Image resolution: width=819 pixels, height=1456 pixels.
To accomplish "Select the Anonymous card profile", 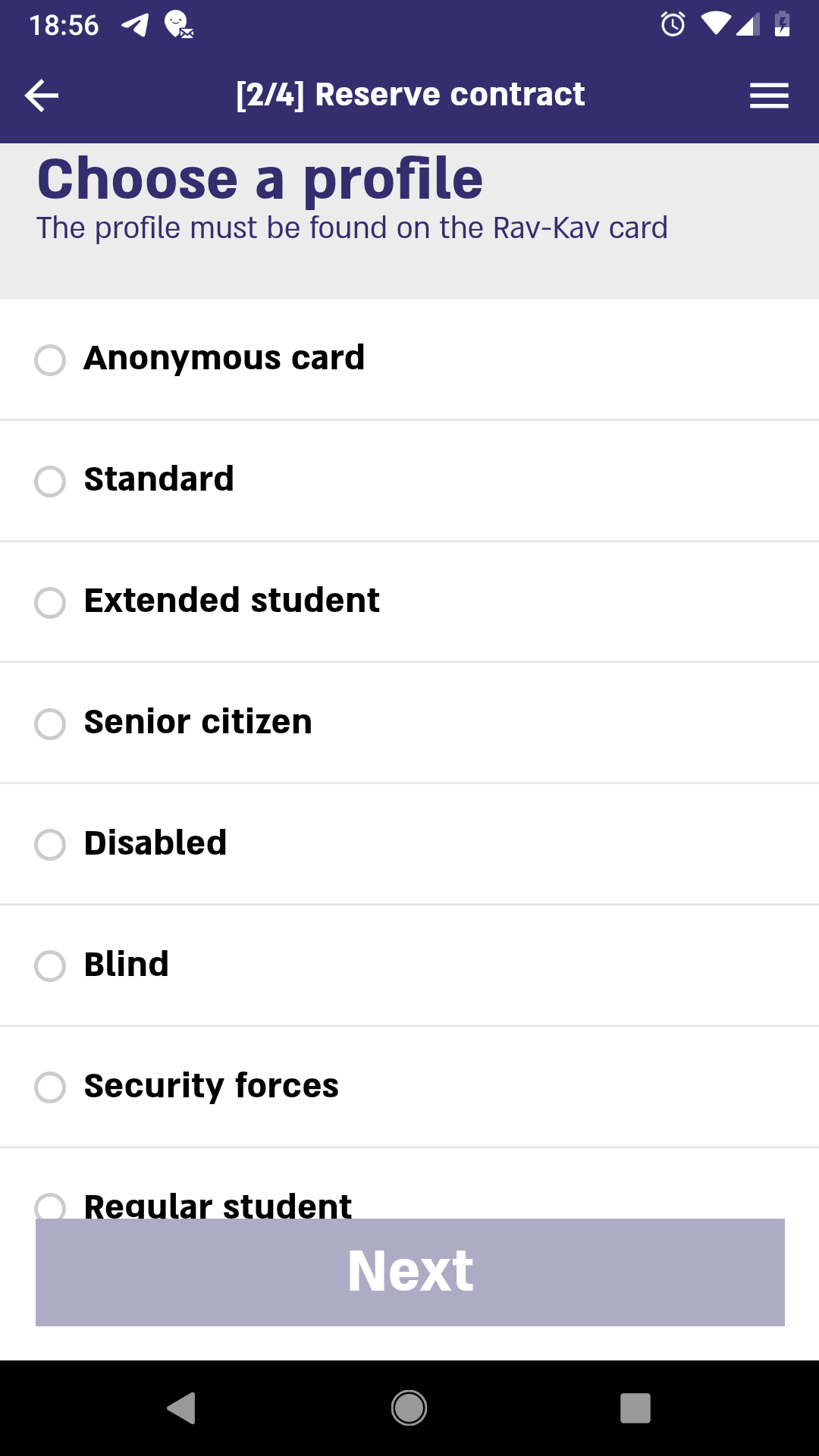I will [409, 359].
